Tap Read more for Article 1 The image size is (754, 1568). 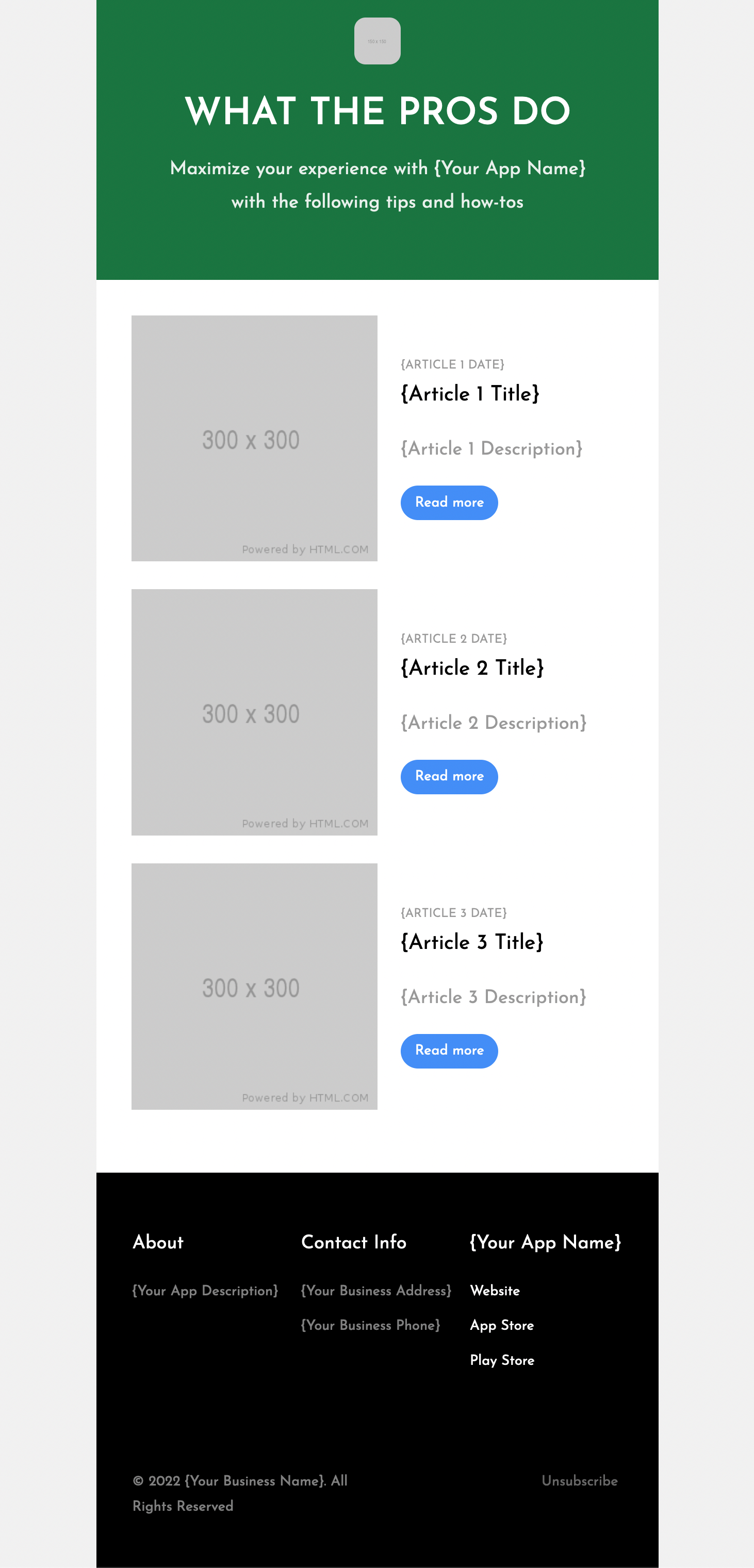pos(449,502)
